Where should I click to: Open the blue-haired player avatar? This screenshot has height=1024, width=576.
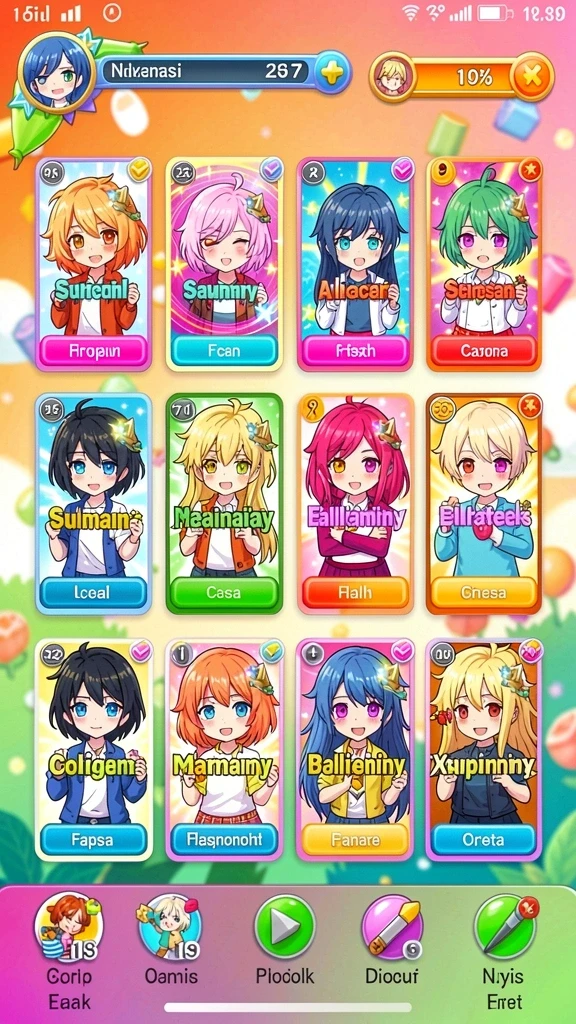click(57, 73)
